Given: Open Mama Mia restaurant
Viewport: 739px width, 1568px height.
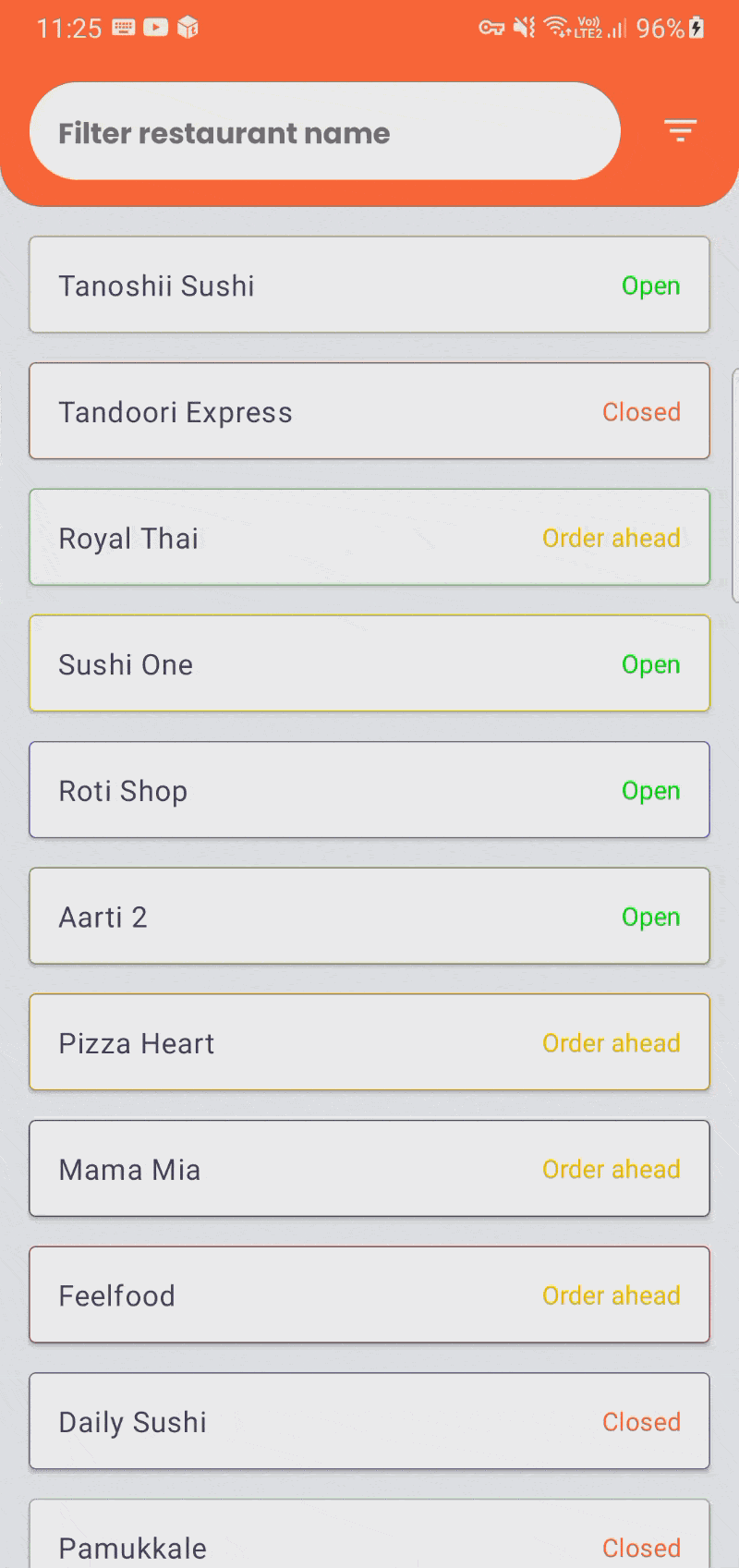Looking at the screenshot, I should [369, 1169].
